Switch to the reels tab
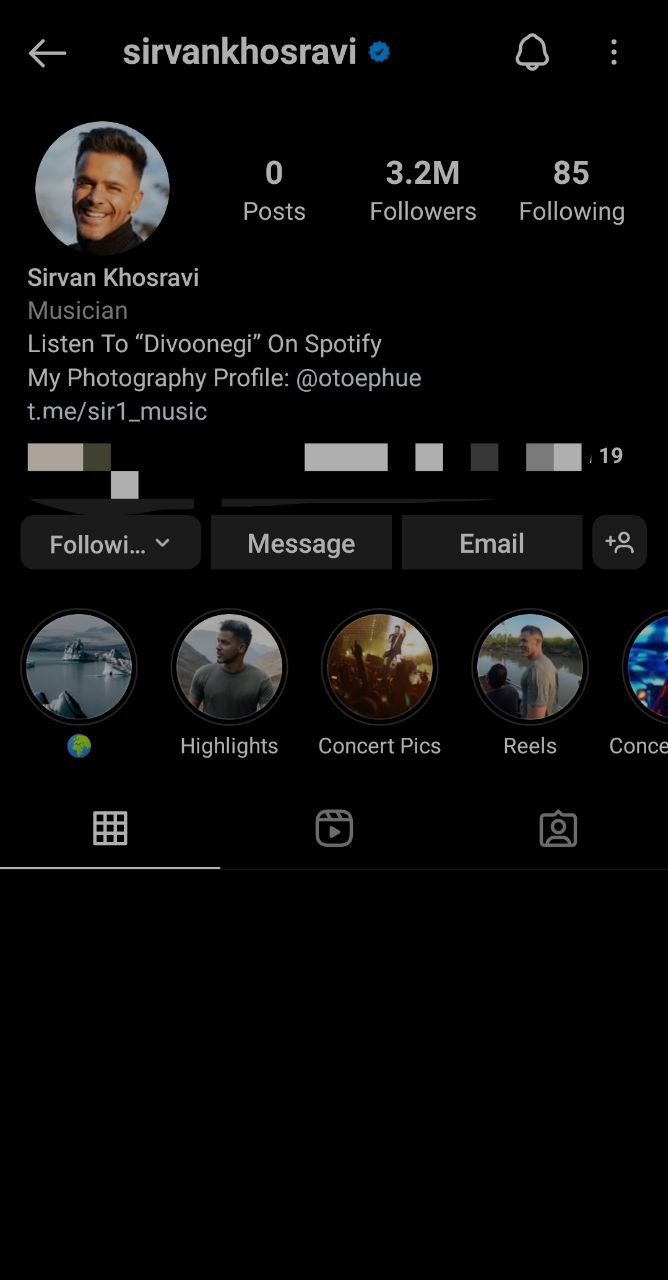Screen dimensions: 668x1280 (x=334, y=828)
